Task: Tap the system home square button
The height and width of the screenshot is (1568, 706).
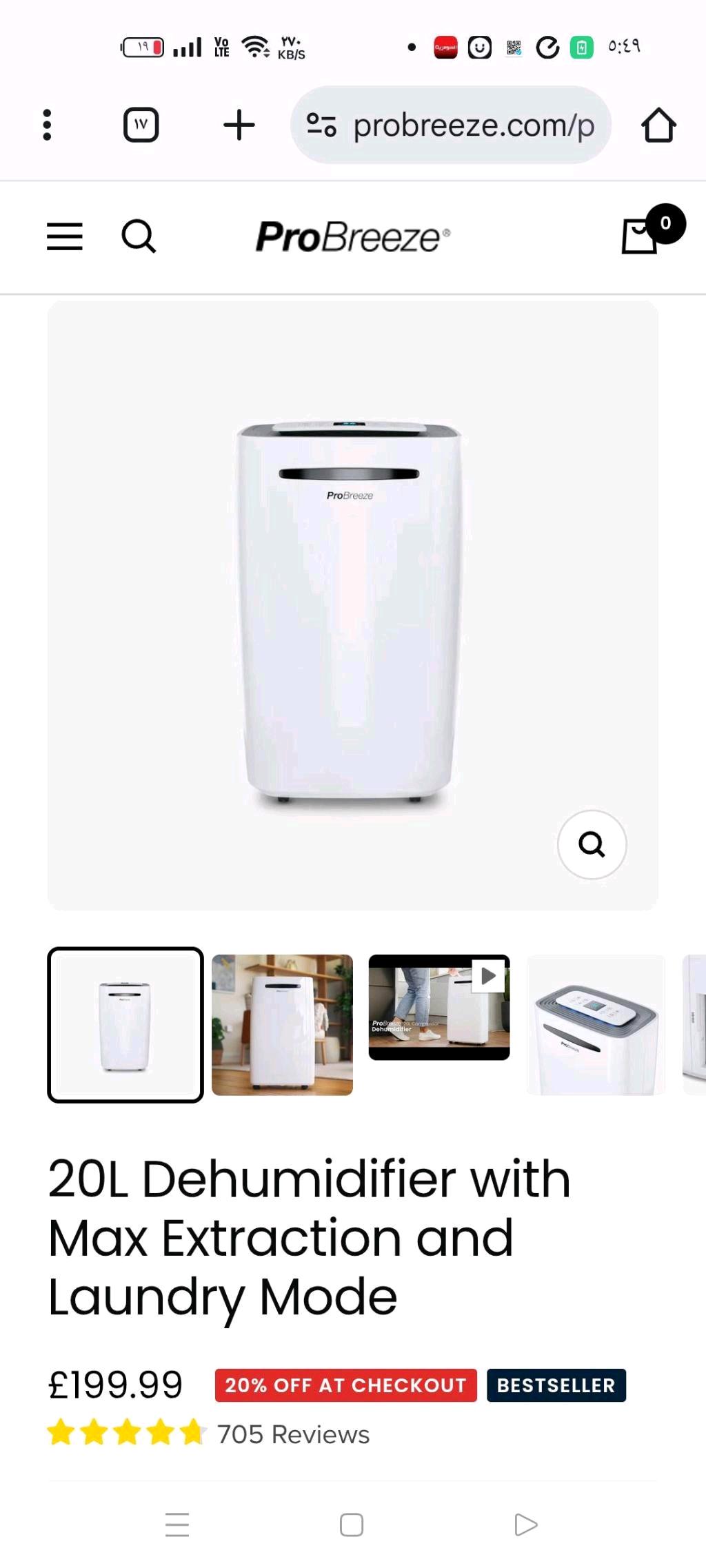Action: click(352, 1525)
